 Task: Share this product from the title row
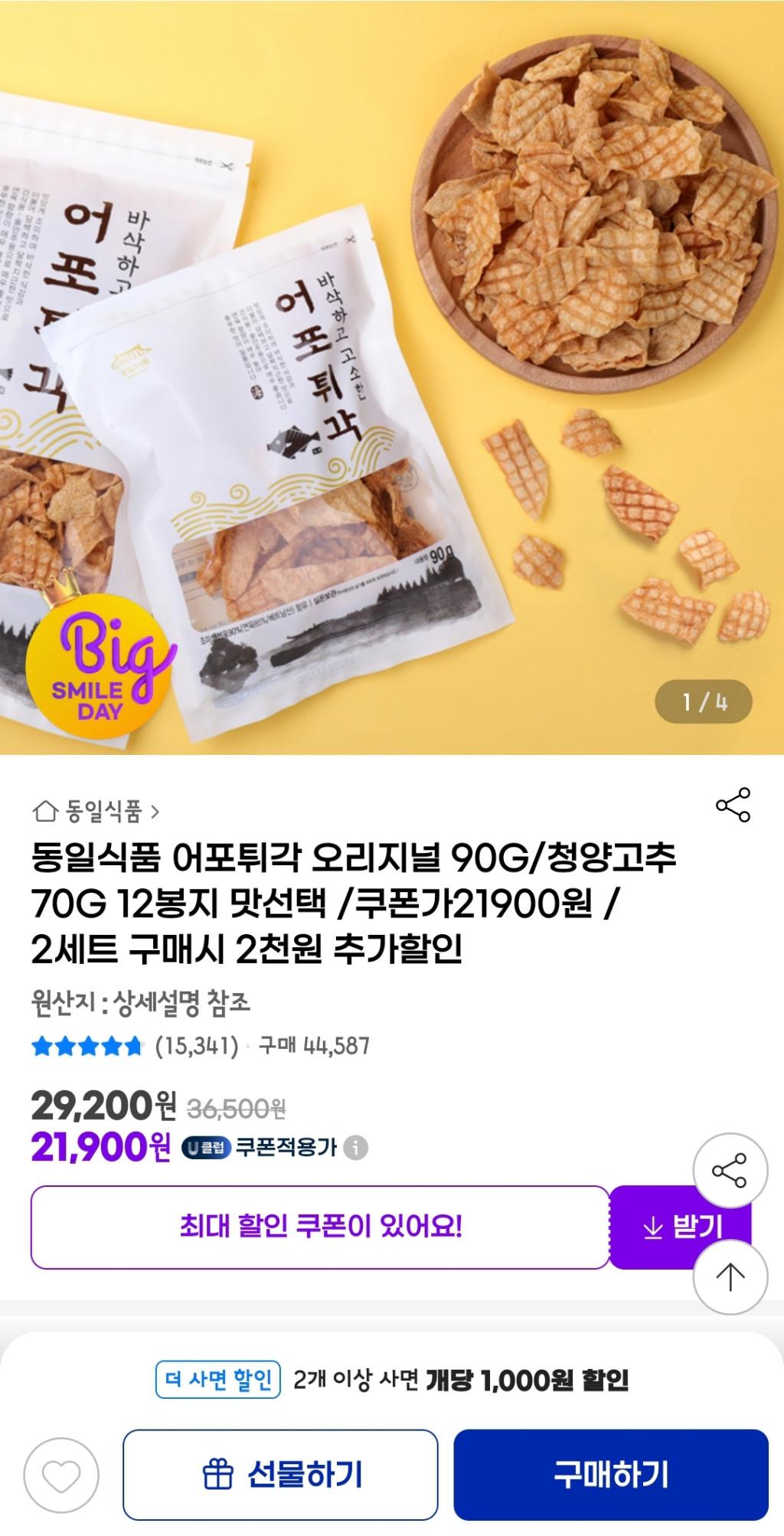click(x=733, y=805)
